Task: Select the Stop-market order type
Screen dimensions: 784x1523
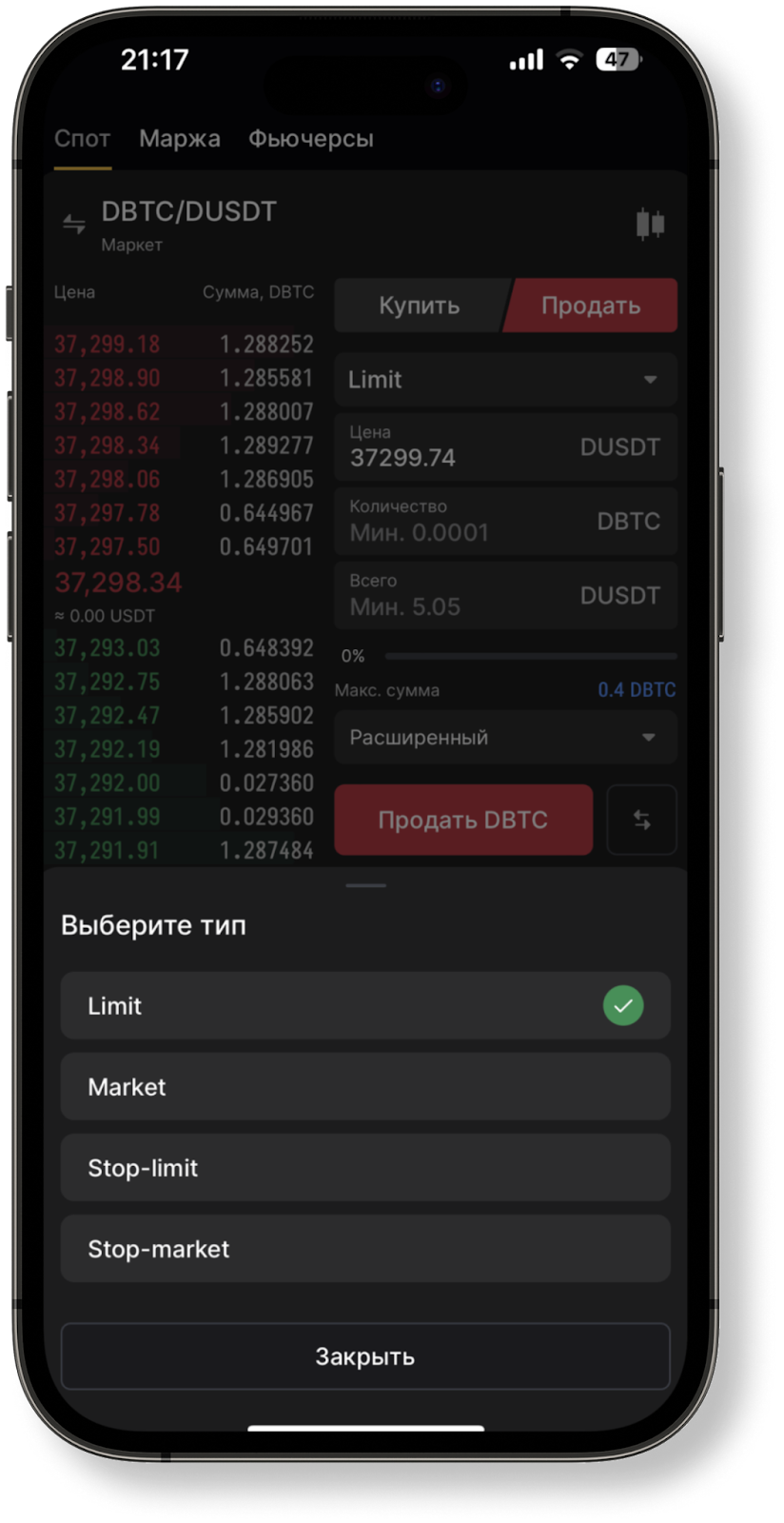Action: [x=365, y=1248]
